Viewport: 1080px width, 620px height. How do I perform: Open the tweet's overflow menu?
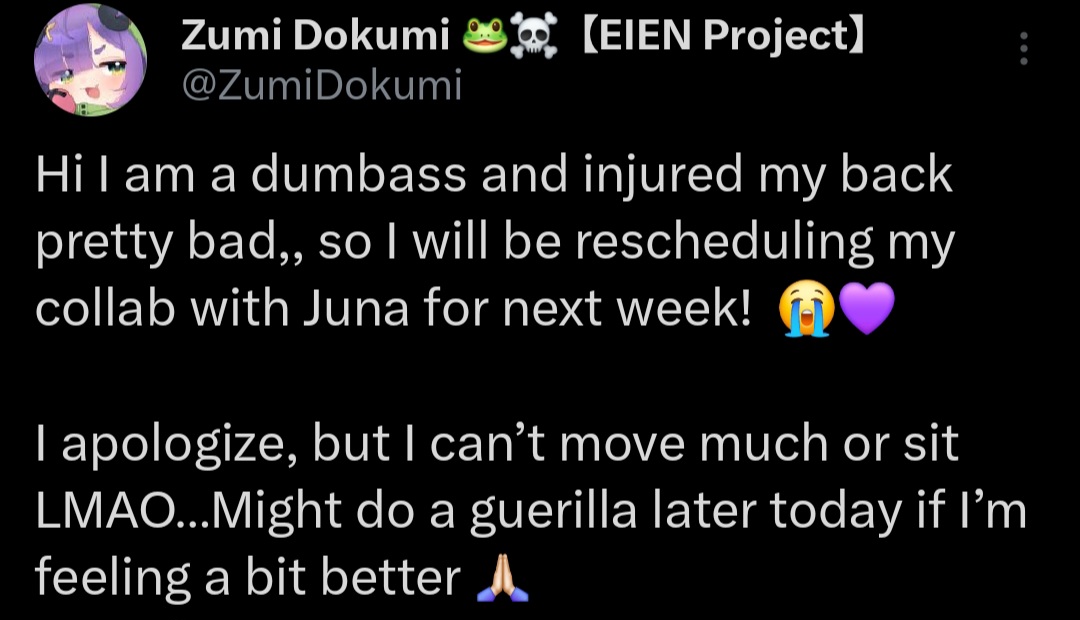[x=1023, y=48]
